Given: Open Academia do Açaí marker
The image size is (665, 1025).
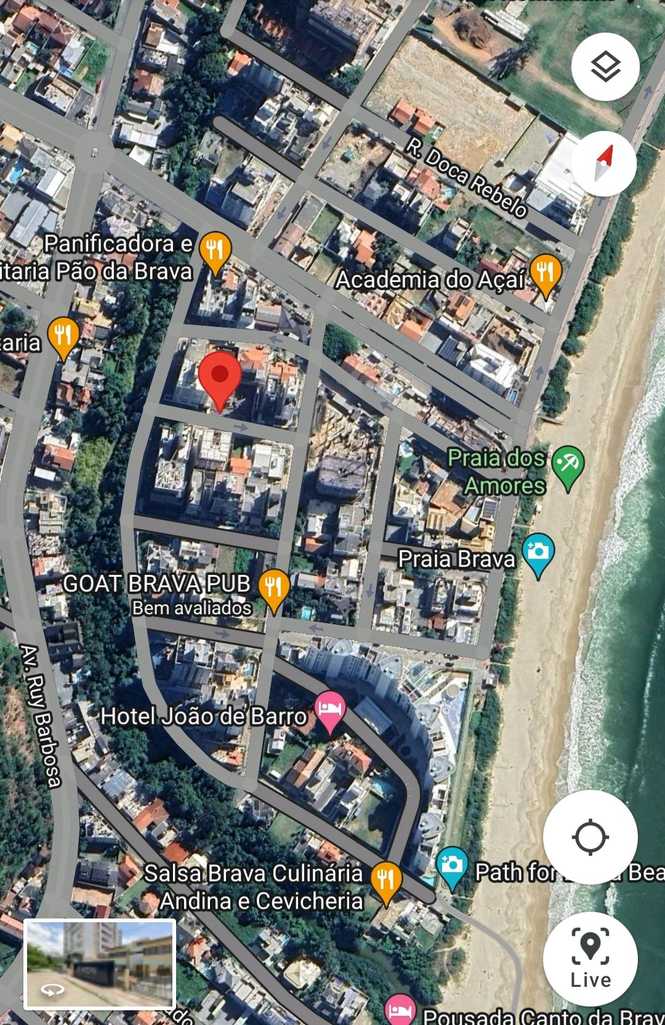Looking at the screenshot, I should click(545, 273).
